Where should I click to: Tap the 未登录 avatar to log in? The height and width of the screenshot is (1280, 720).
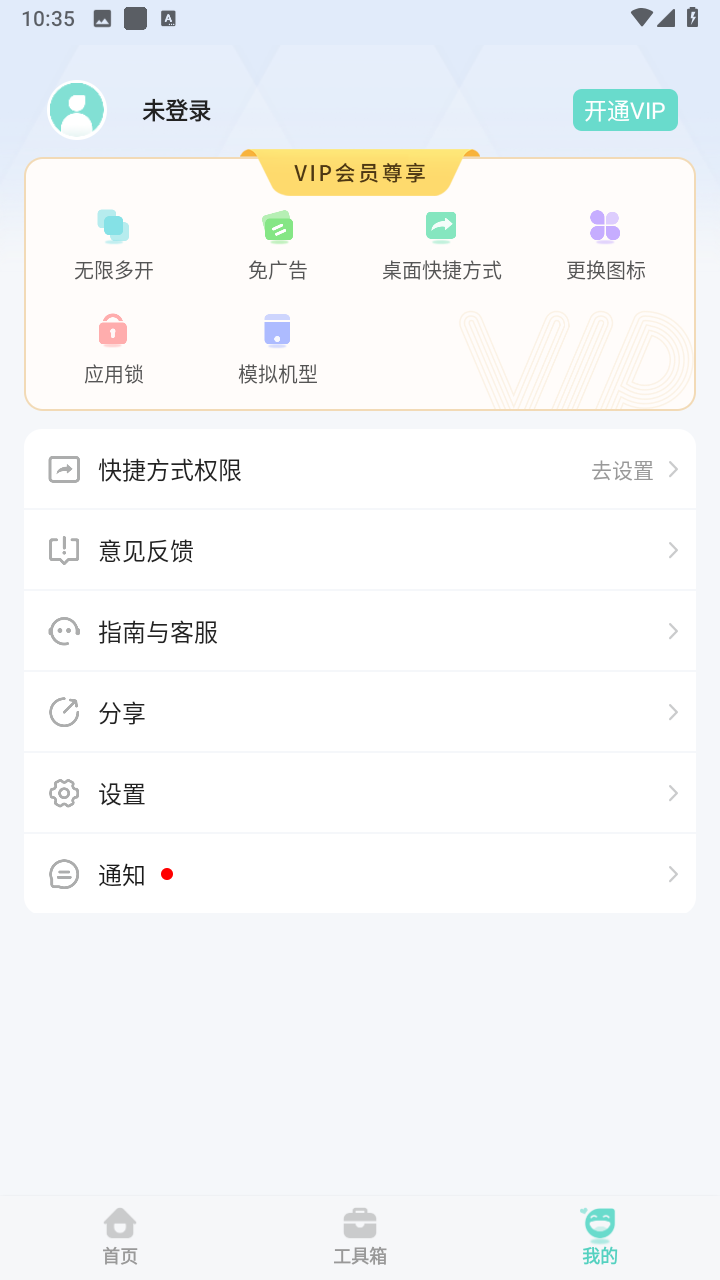[x=77, y=110]
